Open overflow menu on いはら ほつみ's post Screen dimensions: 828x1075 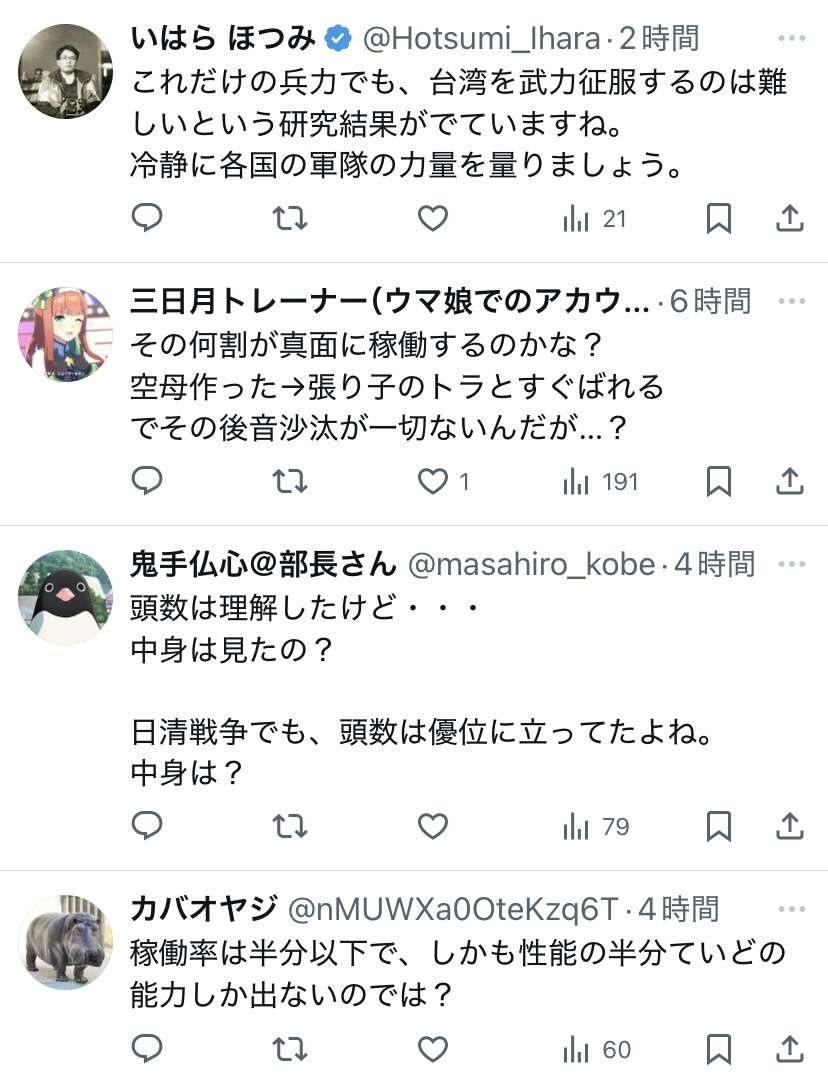click(790, 40)
